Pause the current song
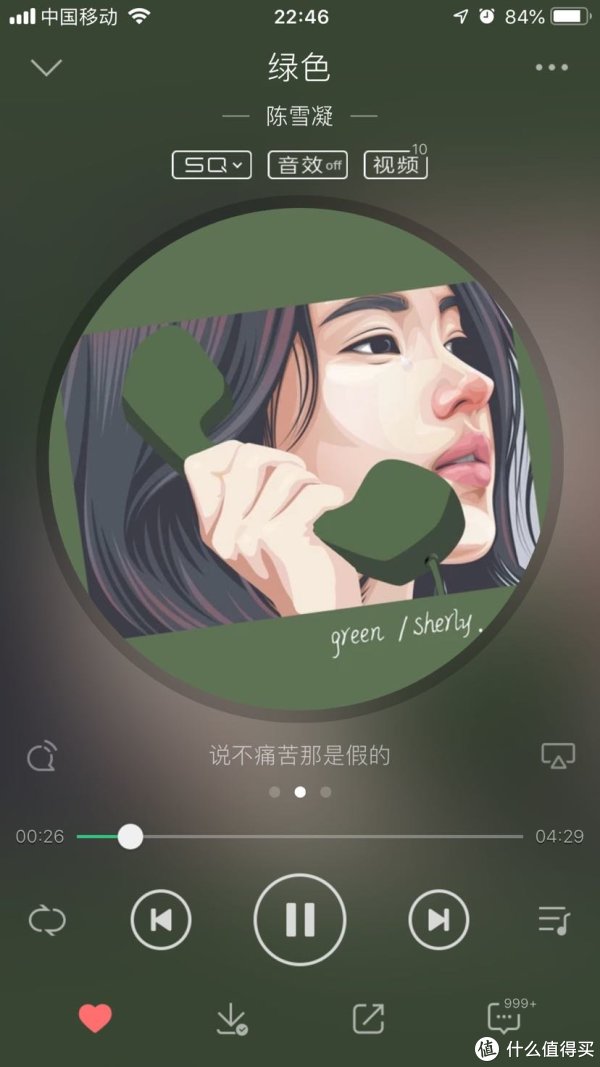600x1067 pixels. [x=300, y=920]
